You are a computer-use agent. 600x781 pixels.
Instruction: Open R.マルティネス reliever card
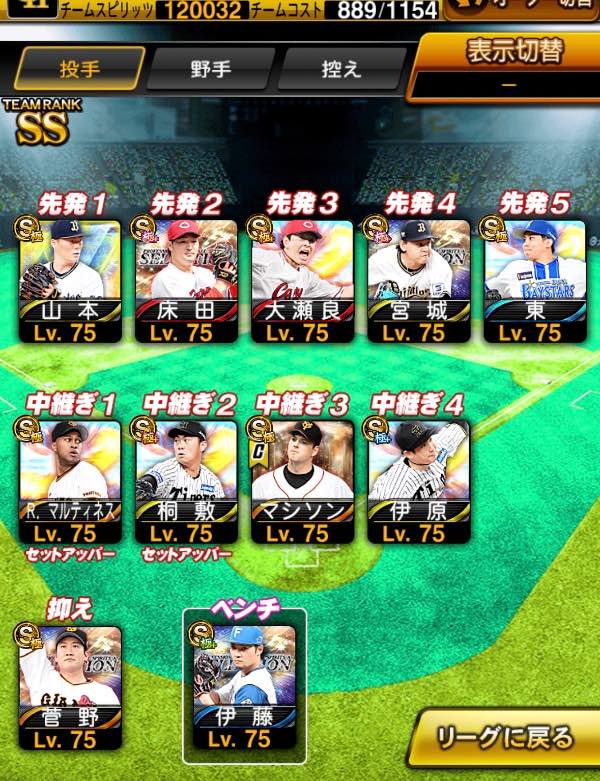[x=70, y=482]
